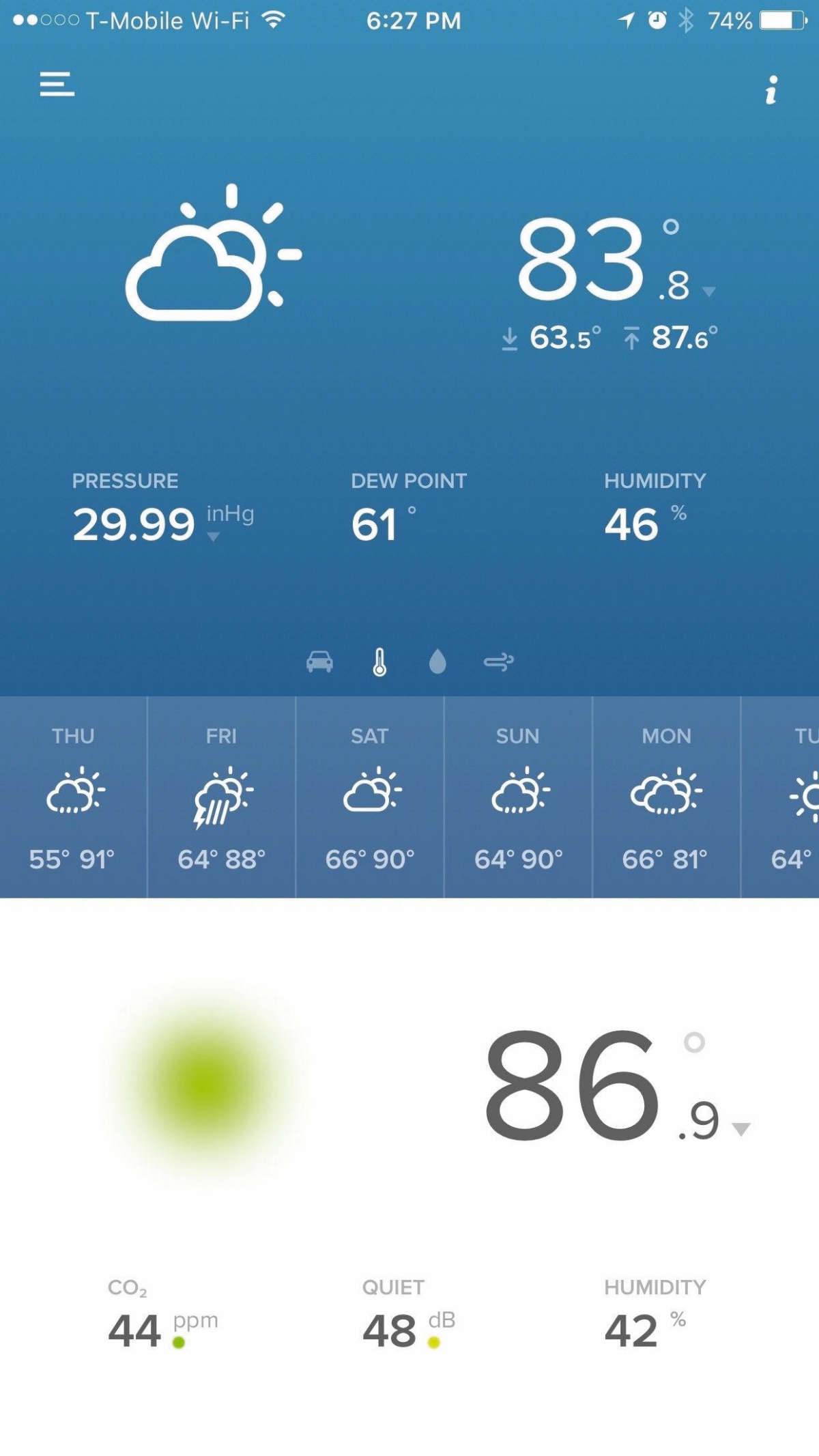Open the hamburger menu

click(57, 84)
